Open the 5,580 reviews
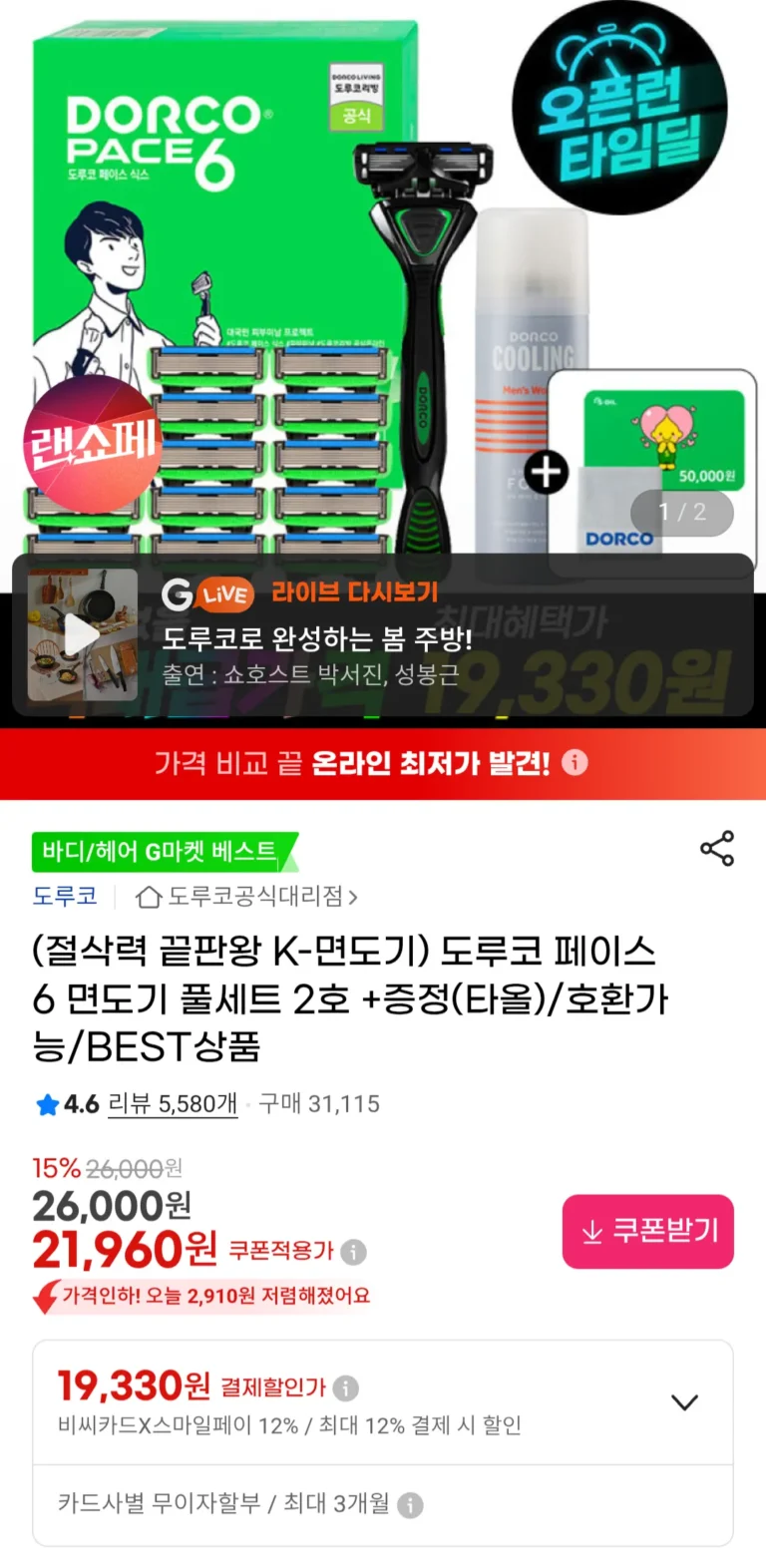The height and width of the screenshot is (1568, 766). pyautogui.click(x=173, y=1104)
